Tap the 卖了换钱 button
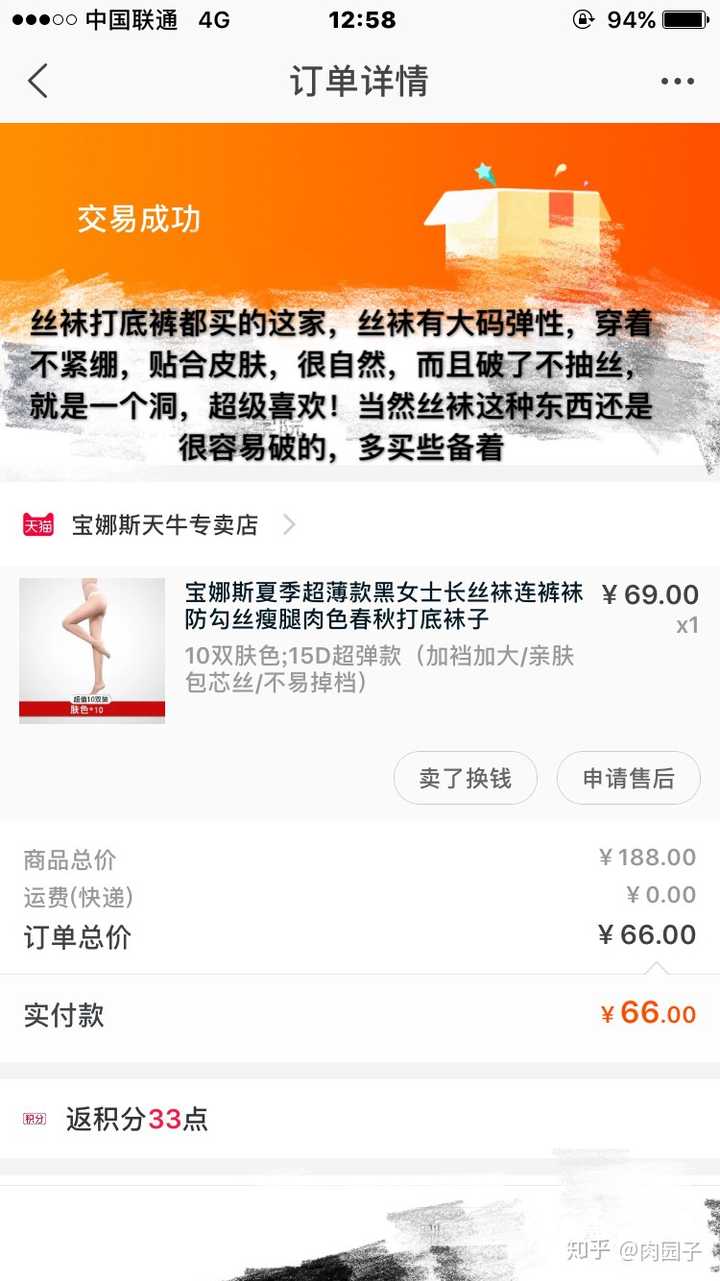Screen dimensions: 720x1281 pyautogui.click(x=465, y=778)
